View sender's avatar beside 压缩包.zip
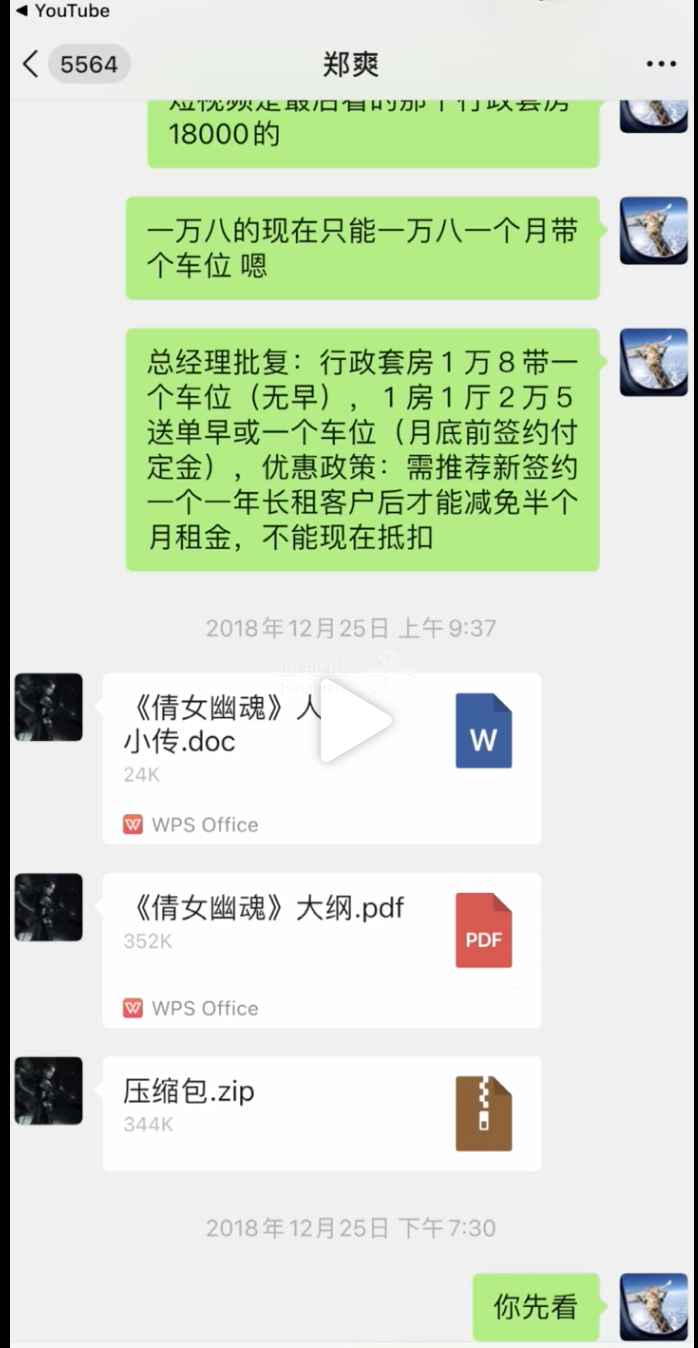The width and height of the screenshot is (698, 1348). pos(49,1091)
